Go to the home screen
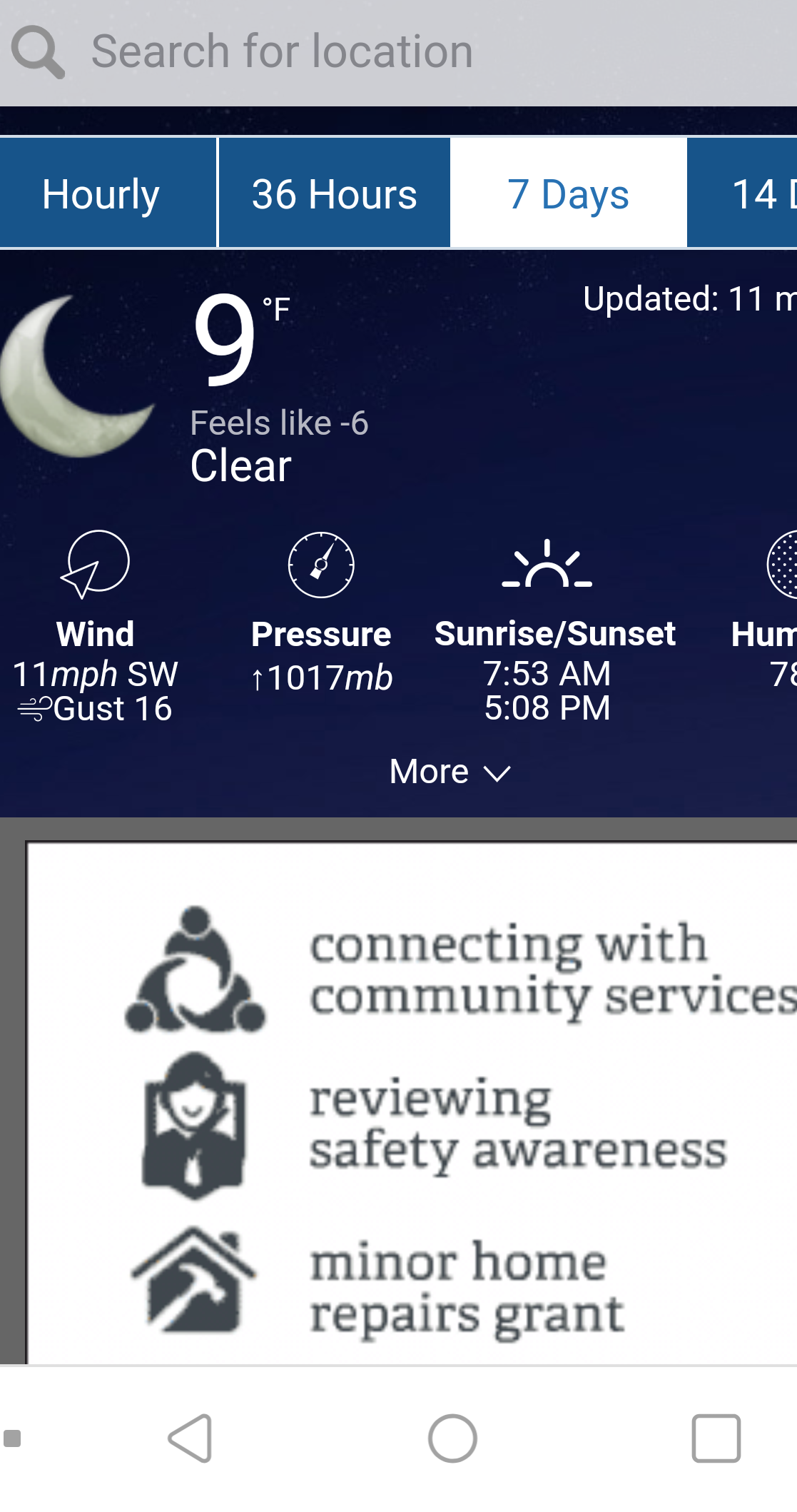 (x=452, y=1438)
